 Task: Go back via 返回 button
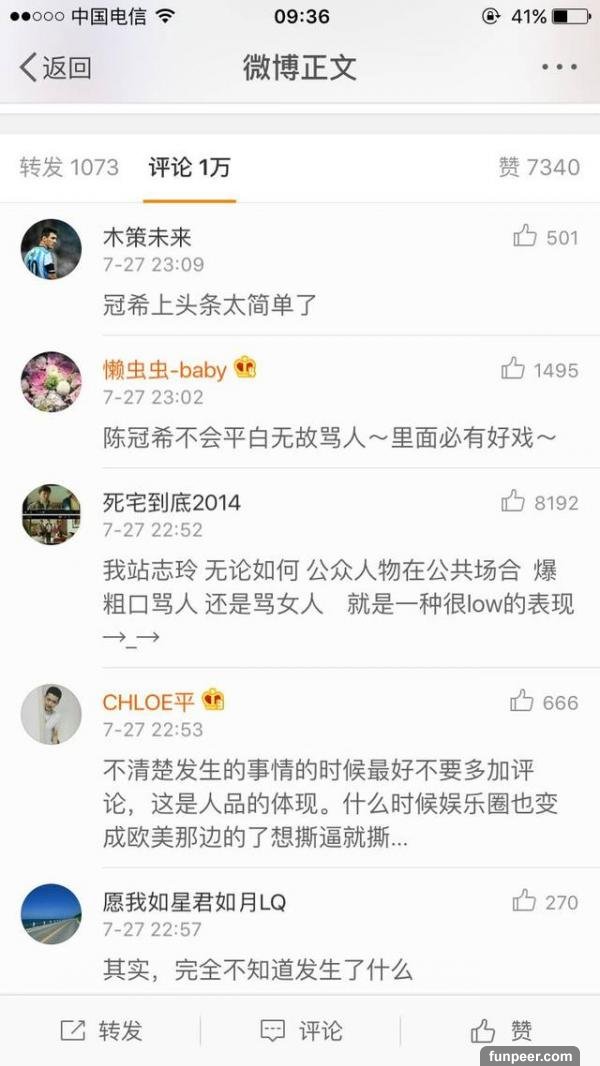[x=56, y=68]
